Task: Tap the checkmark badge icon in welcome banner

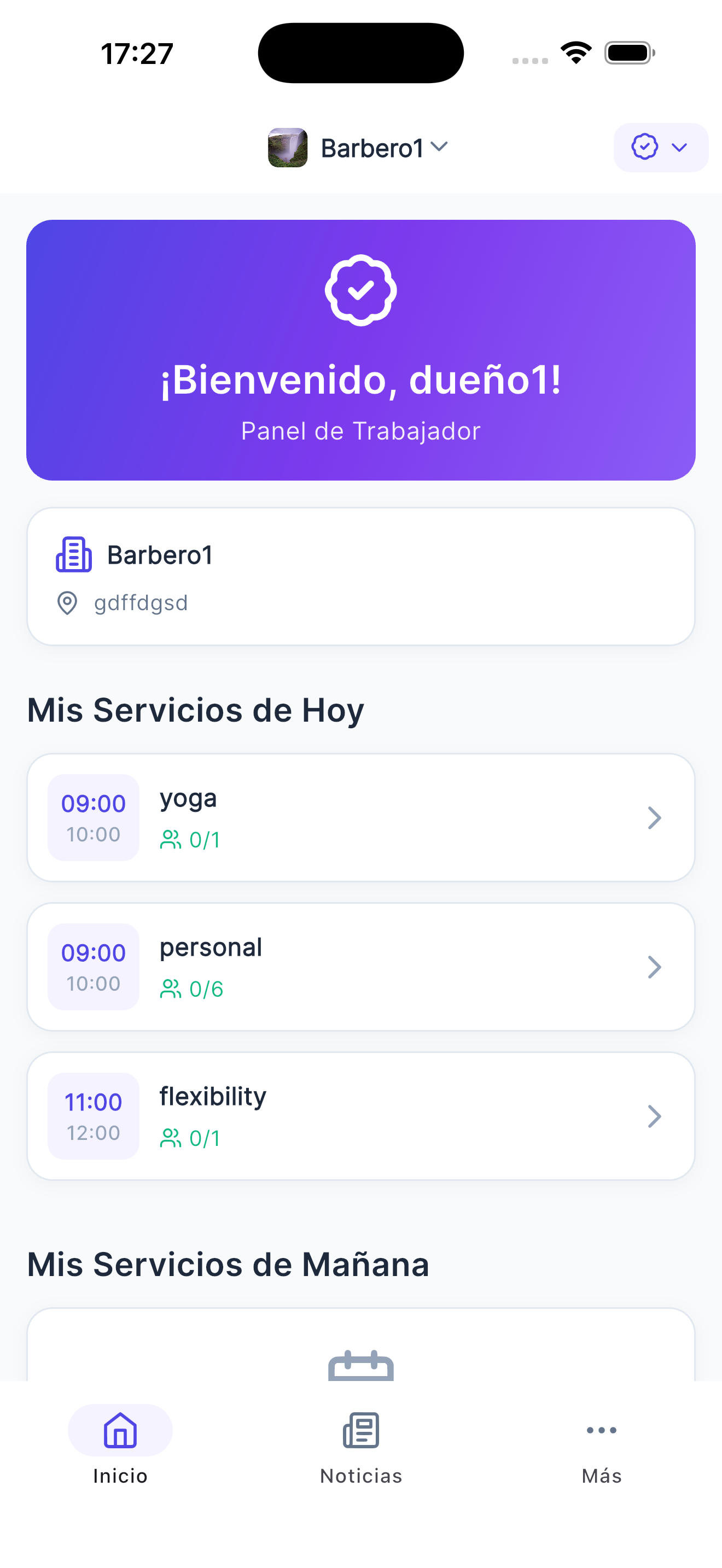Action: coord(360,289)
